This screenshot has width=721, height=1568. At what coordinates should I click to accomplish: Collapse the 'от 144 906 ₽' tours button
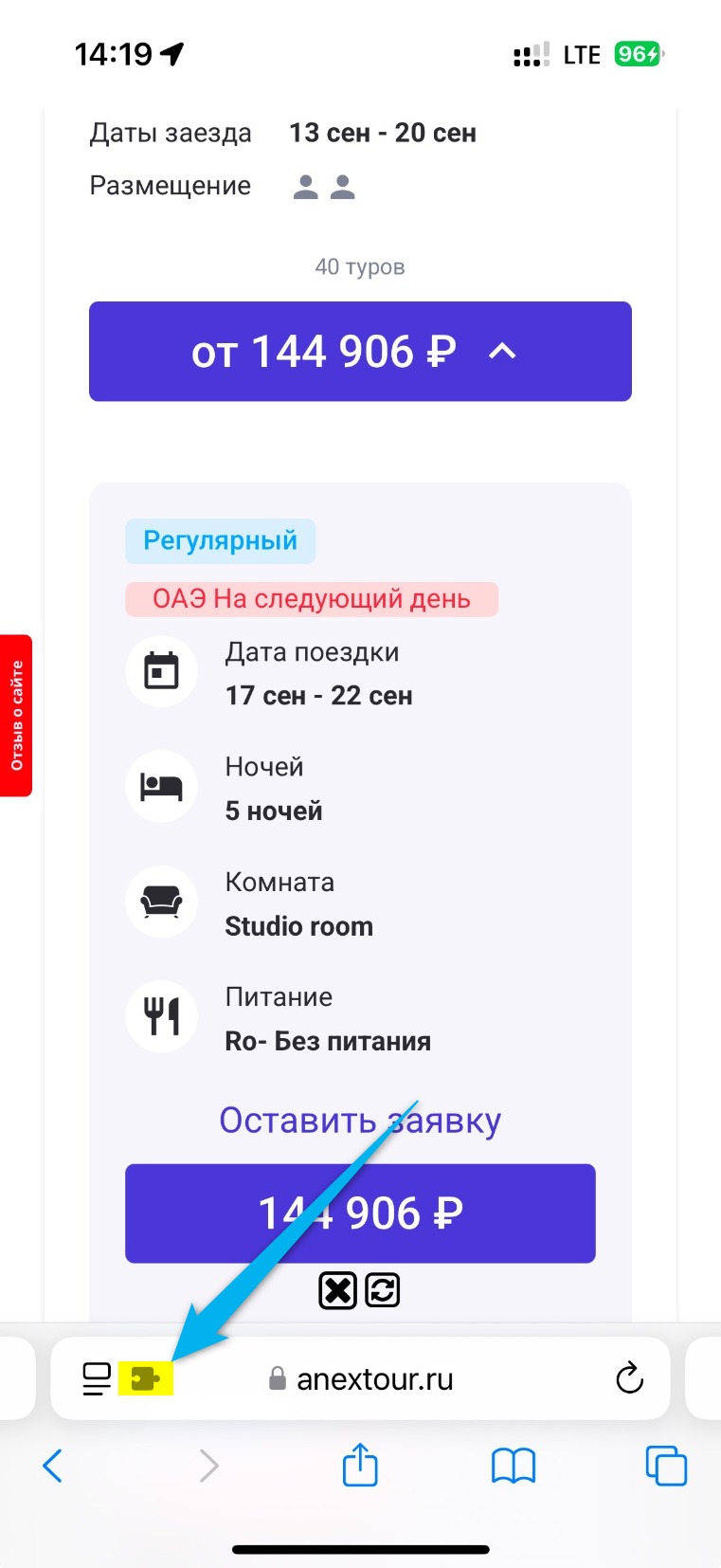coord(360,352)
